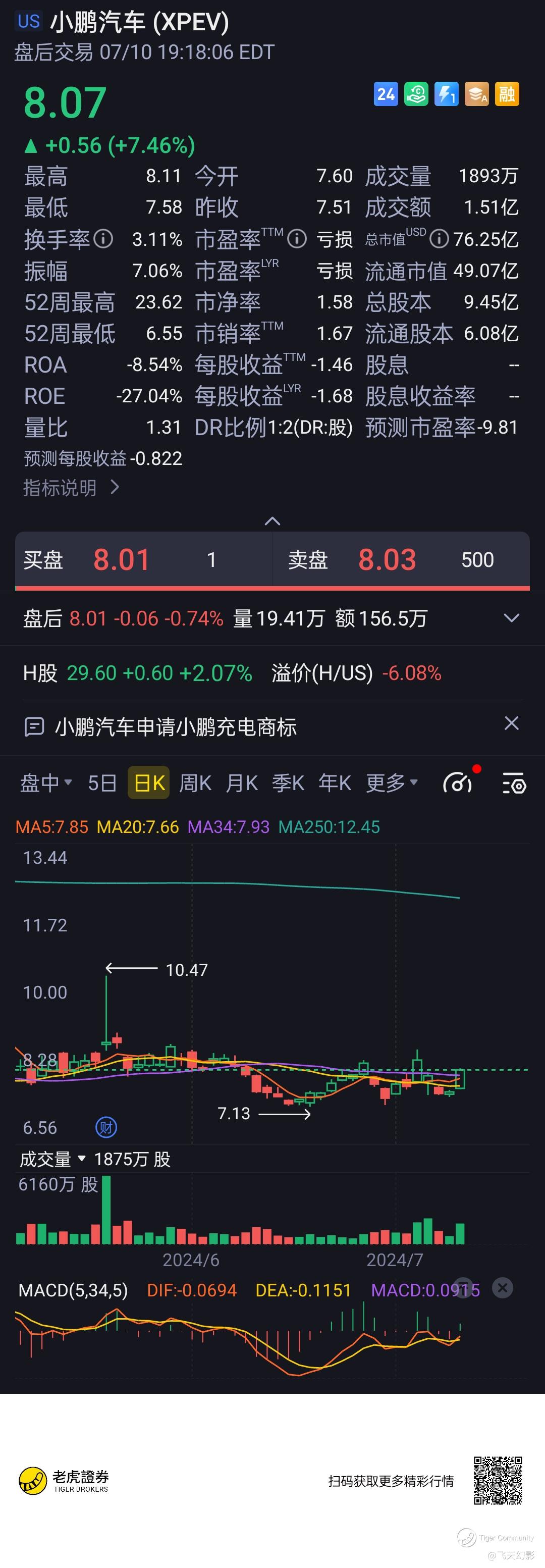Select the 买盘 bid price 8.01
This screenshot has height=1568, width=545.
click(x=121, y=559)
